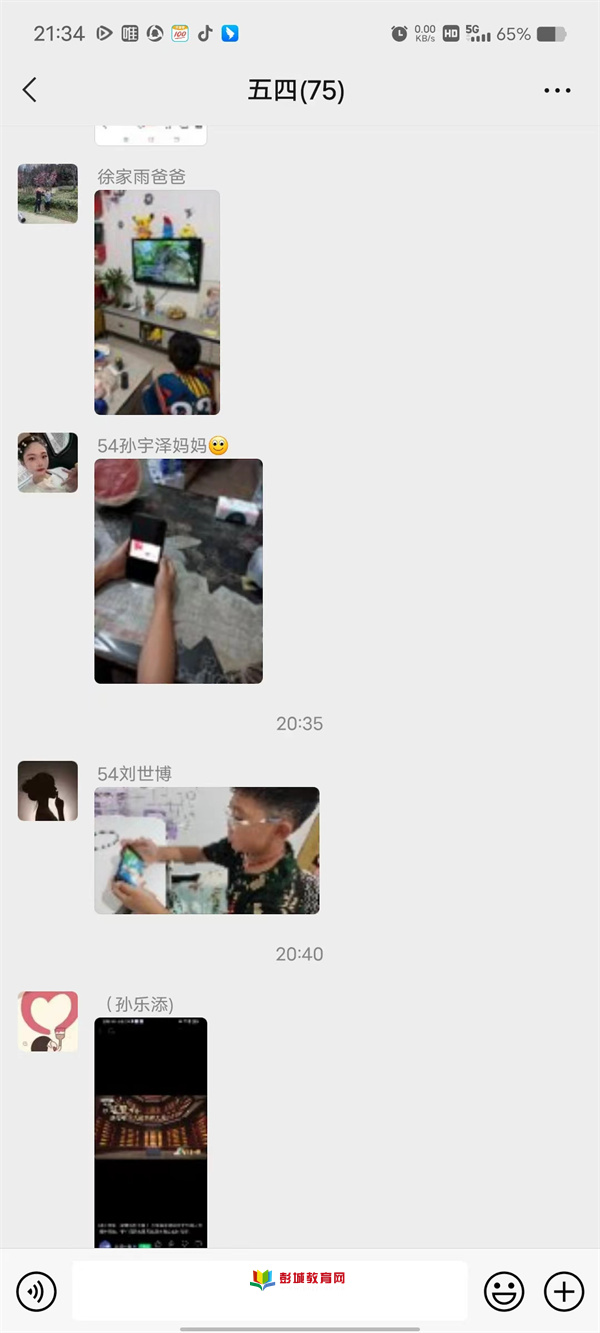The width and height of the screenshot is (600, 1333).
Task: Open the plus attachments menu
Action: point(564,1291)
